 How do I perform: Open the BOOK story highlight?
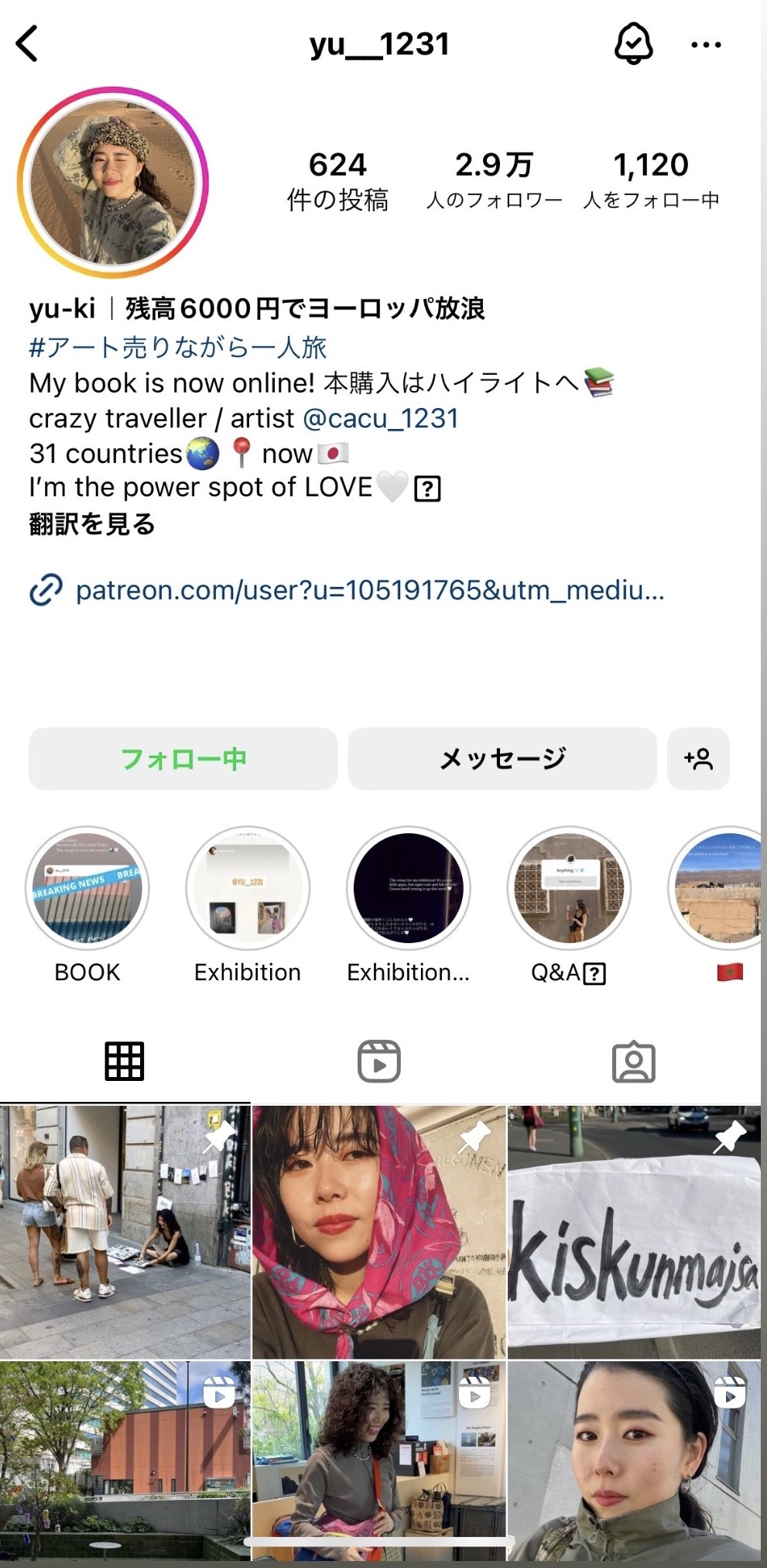(87, 887)
